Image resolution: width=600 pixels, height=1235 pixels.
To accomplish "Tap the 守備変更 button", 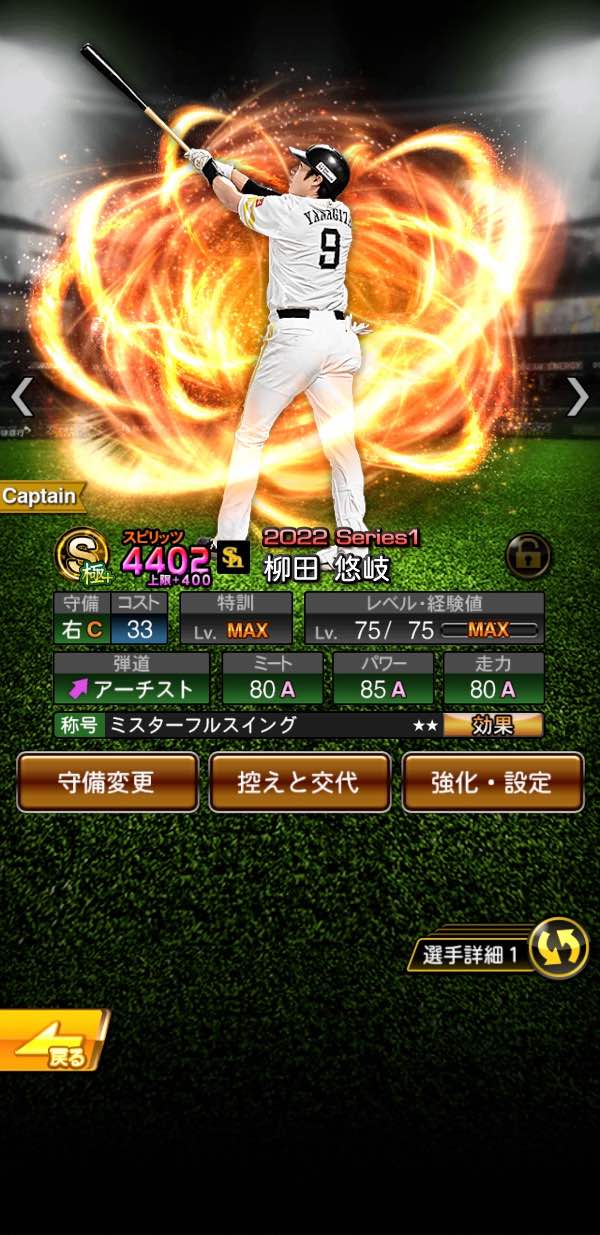I will (107, 781).
